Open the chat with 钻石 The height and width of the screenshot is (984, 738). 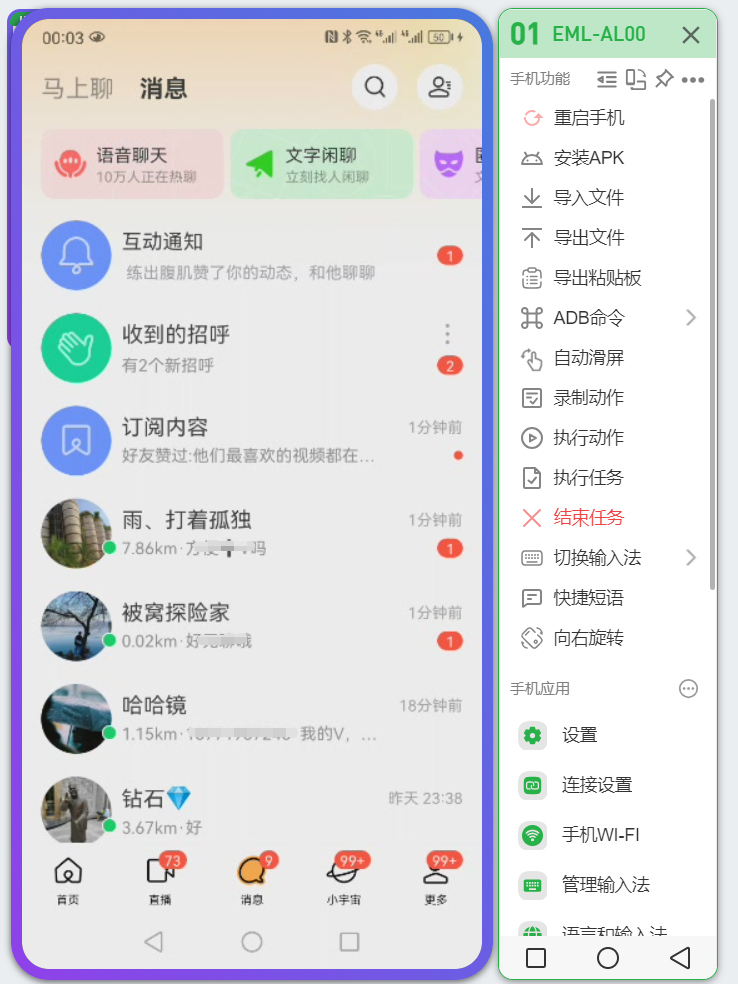point(250,810)
